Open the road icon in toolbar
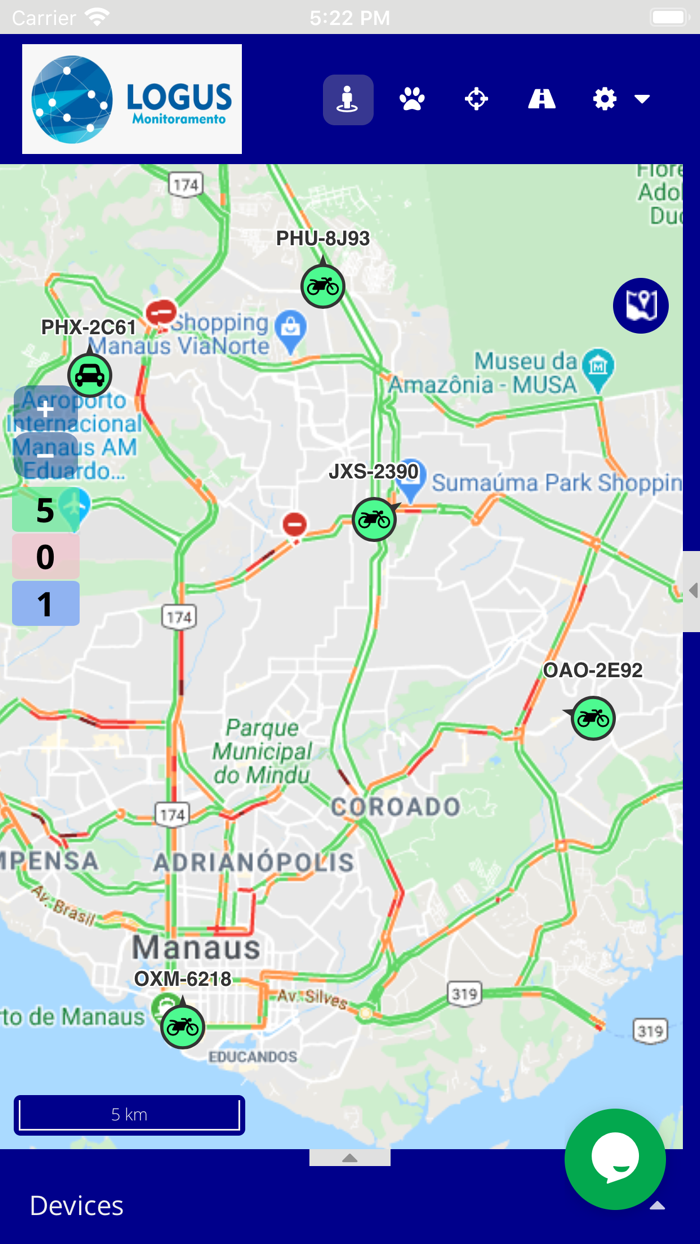This screenshot has width=700, height=1244. pyautogui.click(x=542, y=99)
